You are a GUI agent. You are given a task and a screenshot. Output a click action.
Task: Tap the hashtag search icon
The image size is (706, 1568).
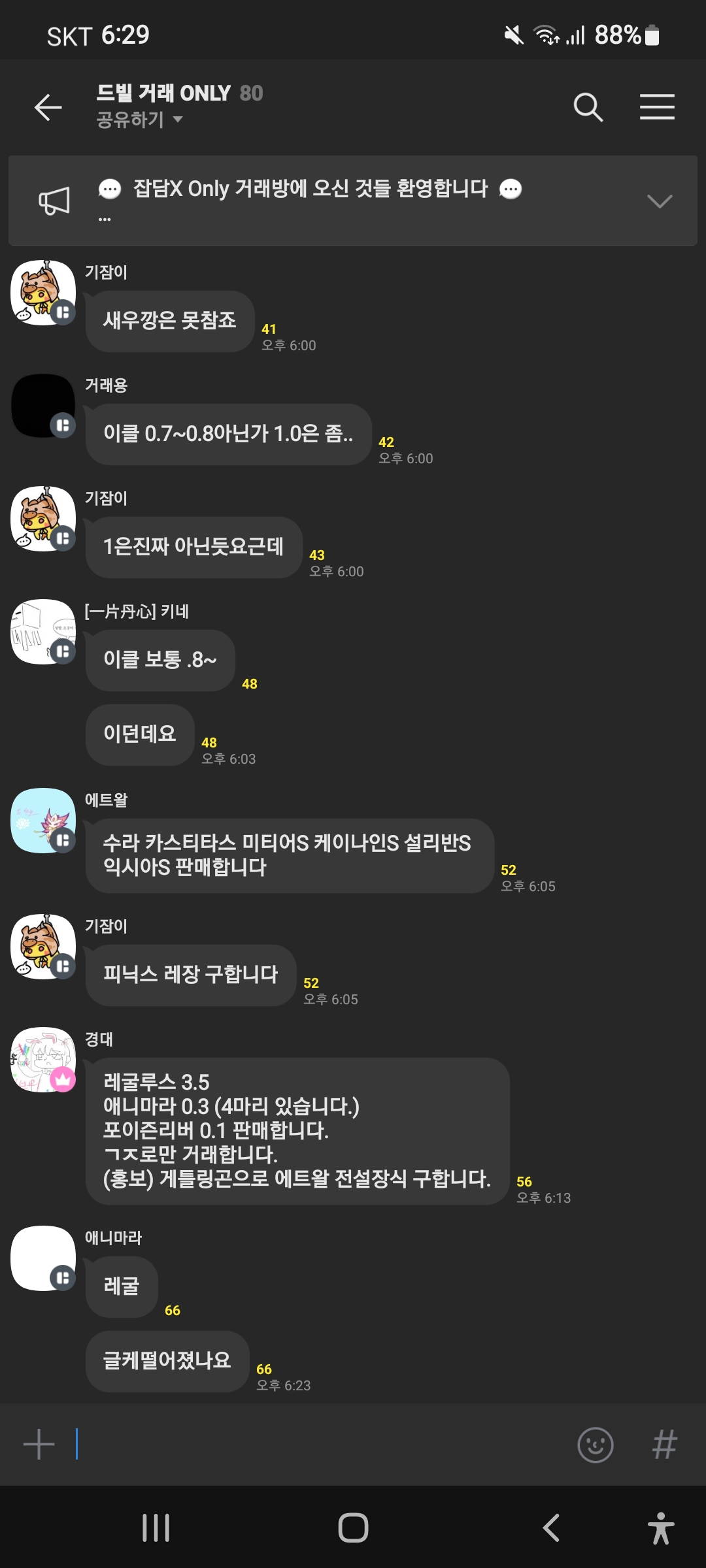(x=664, y=1444)
